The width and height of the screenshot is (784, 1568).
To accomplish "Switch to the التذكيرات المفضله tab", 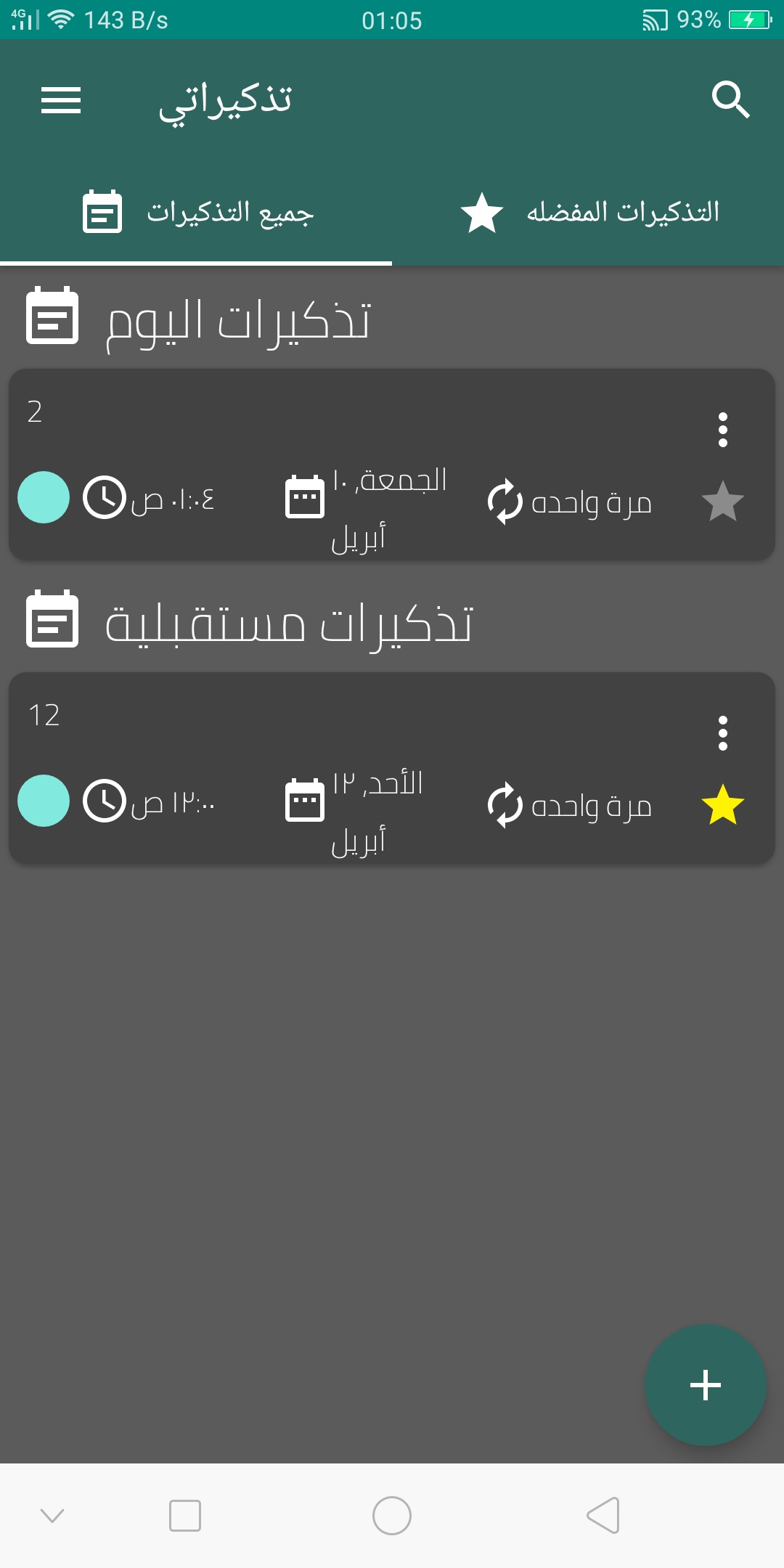I will click(x=588, y=212).
